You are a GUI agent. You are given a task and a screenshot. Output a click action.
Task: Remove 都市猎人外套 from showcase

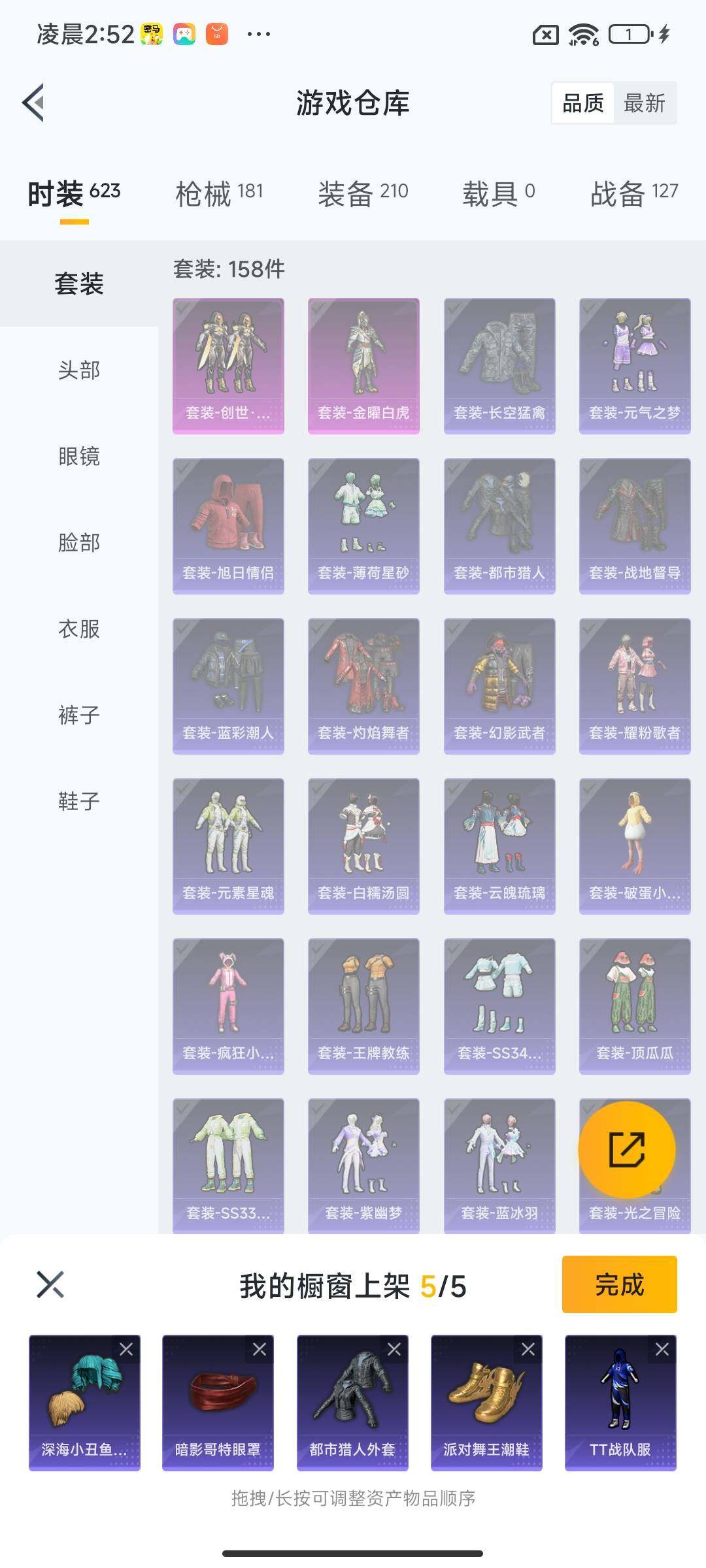pyautogui.click(x=394, y=1350)
